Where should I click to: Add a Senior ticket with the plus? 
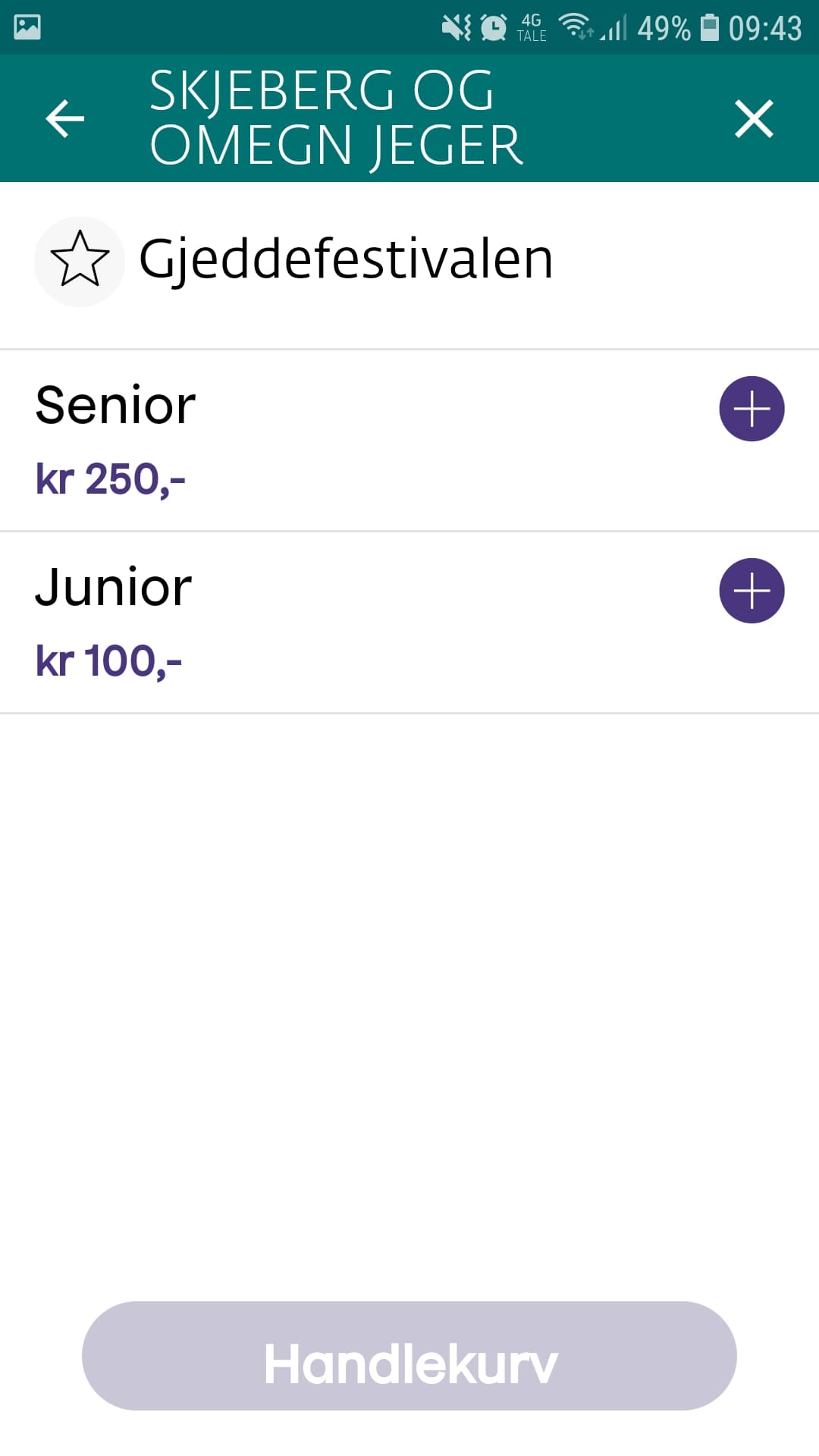pos(752,409)
